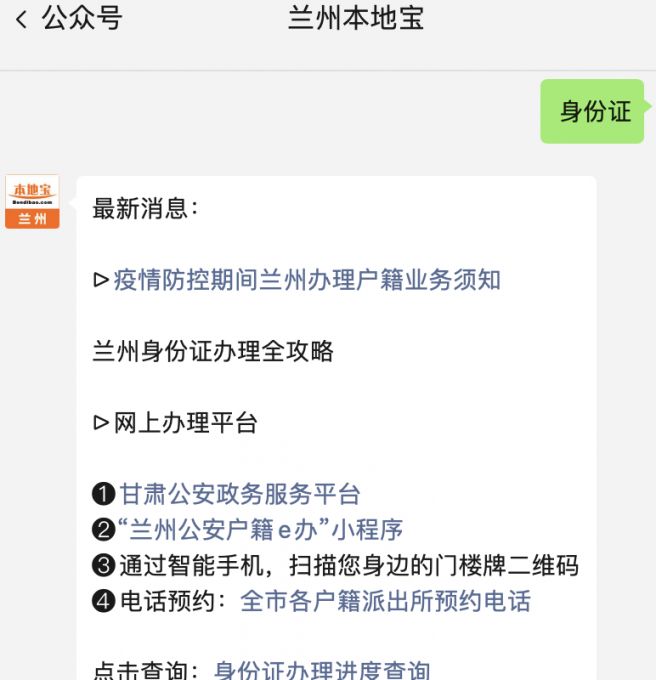Tap the 兰州本地宝 account avatar

click(32, 202)
